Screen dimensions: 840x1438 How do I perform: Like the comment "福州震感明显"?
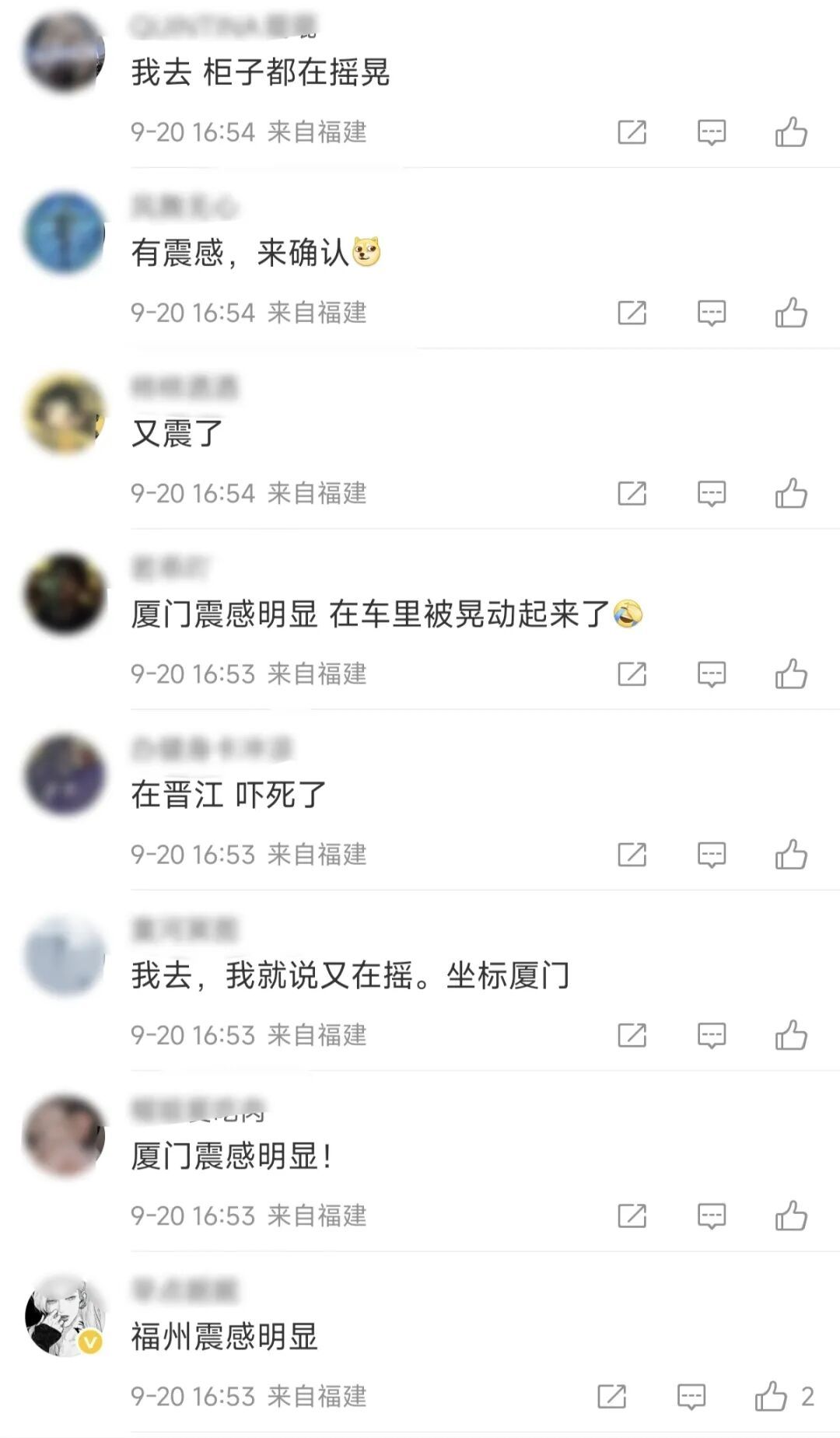click(771, 1396)
